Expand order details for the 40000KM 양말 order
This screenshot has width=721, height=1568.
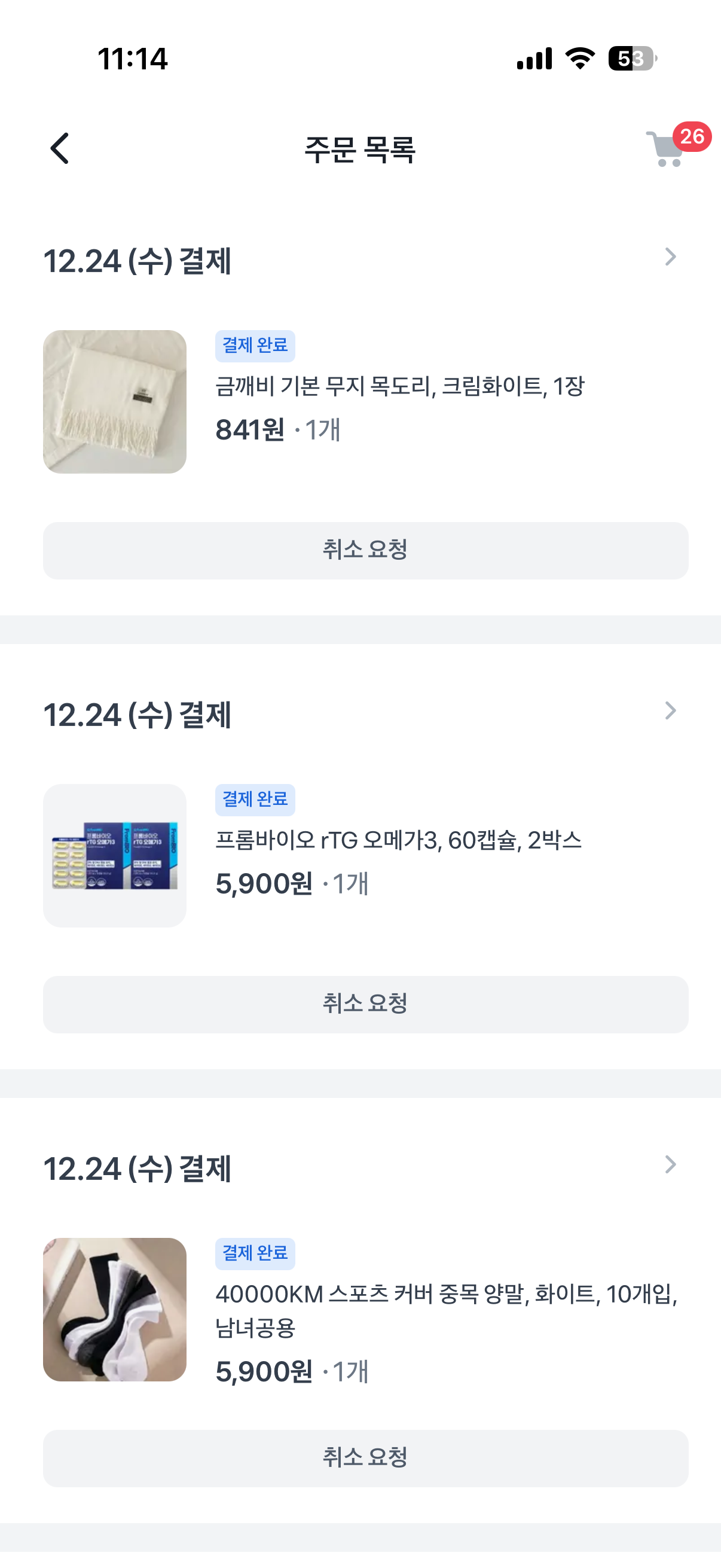pyautogui.click(x=670, y=1164)
